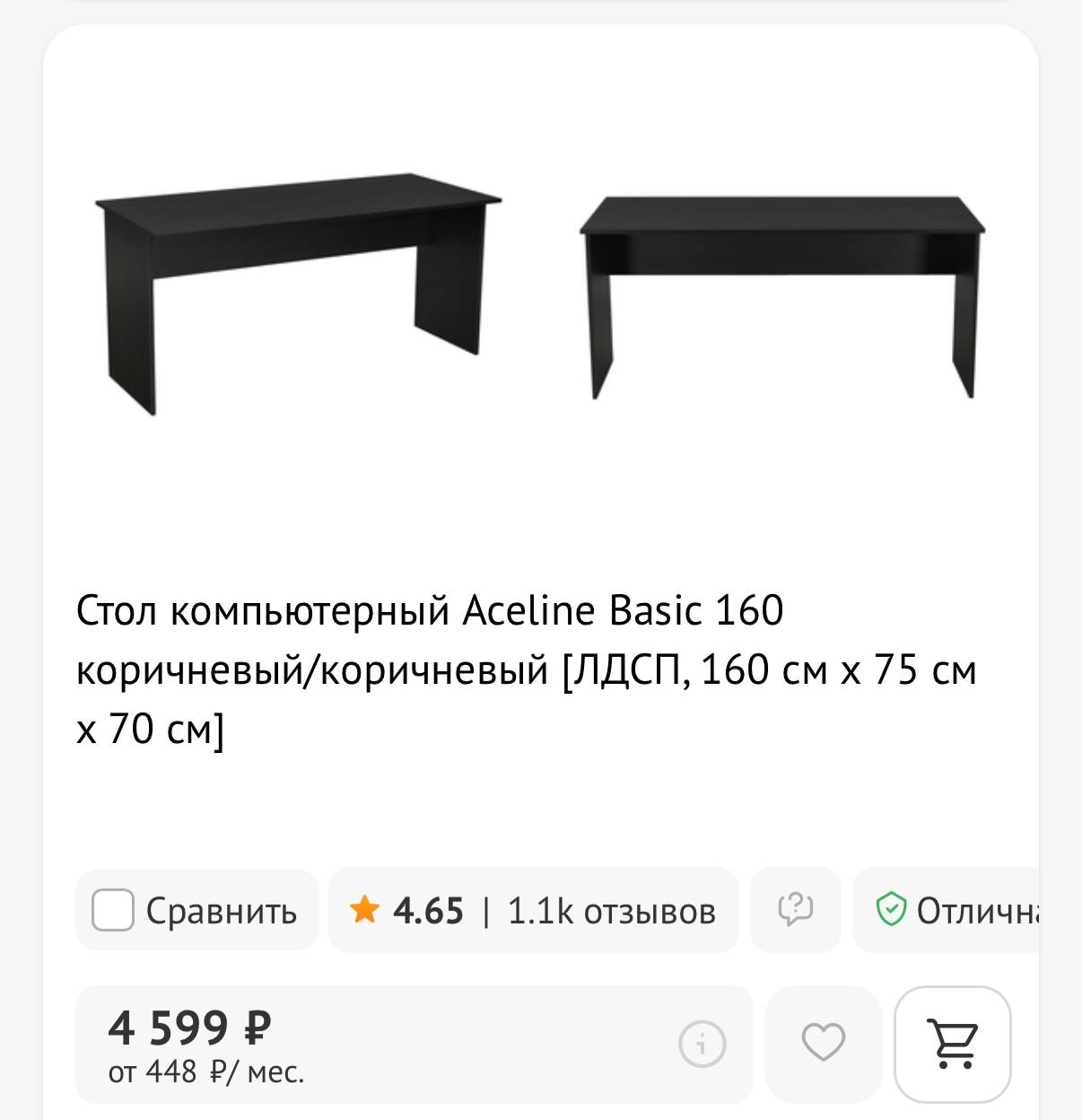Viewport: 1082px width, 1120px height.
Task: Open the 1.1k отзывов reviews list
Action: 611,910
